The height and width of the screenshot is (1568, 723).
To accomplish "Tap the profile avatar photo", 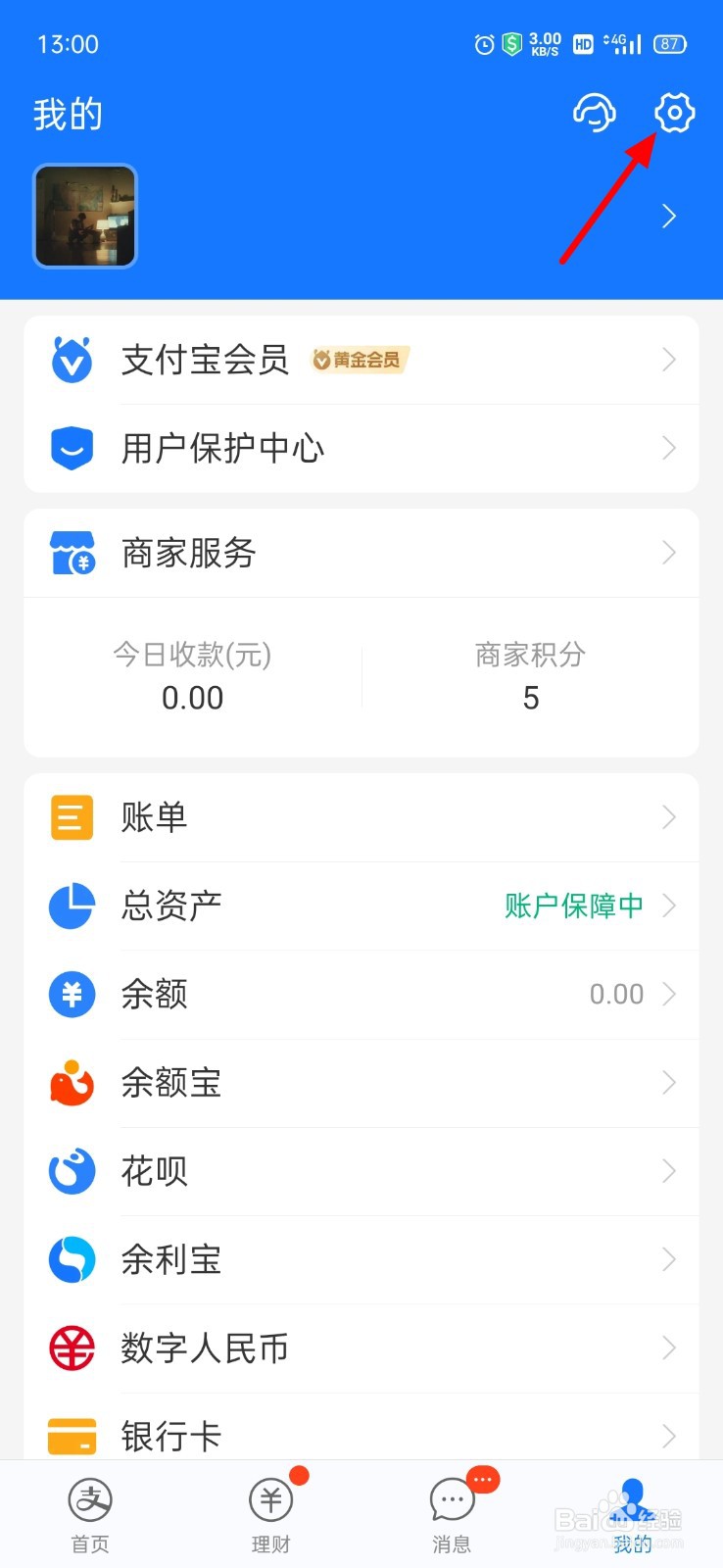I will 84,216.
